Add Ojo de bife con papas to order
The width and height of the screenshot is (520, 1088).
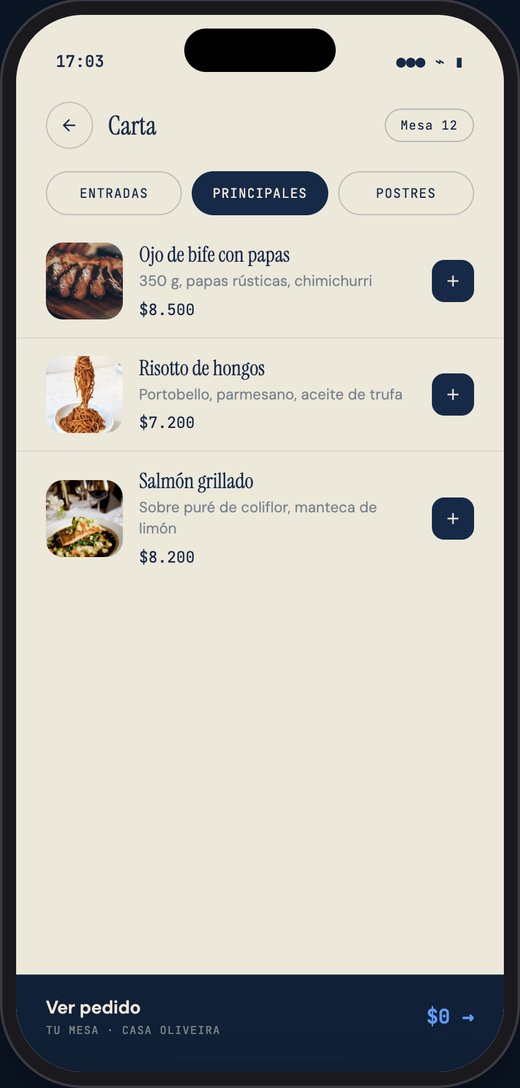click(453, 281)
